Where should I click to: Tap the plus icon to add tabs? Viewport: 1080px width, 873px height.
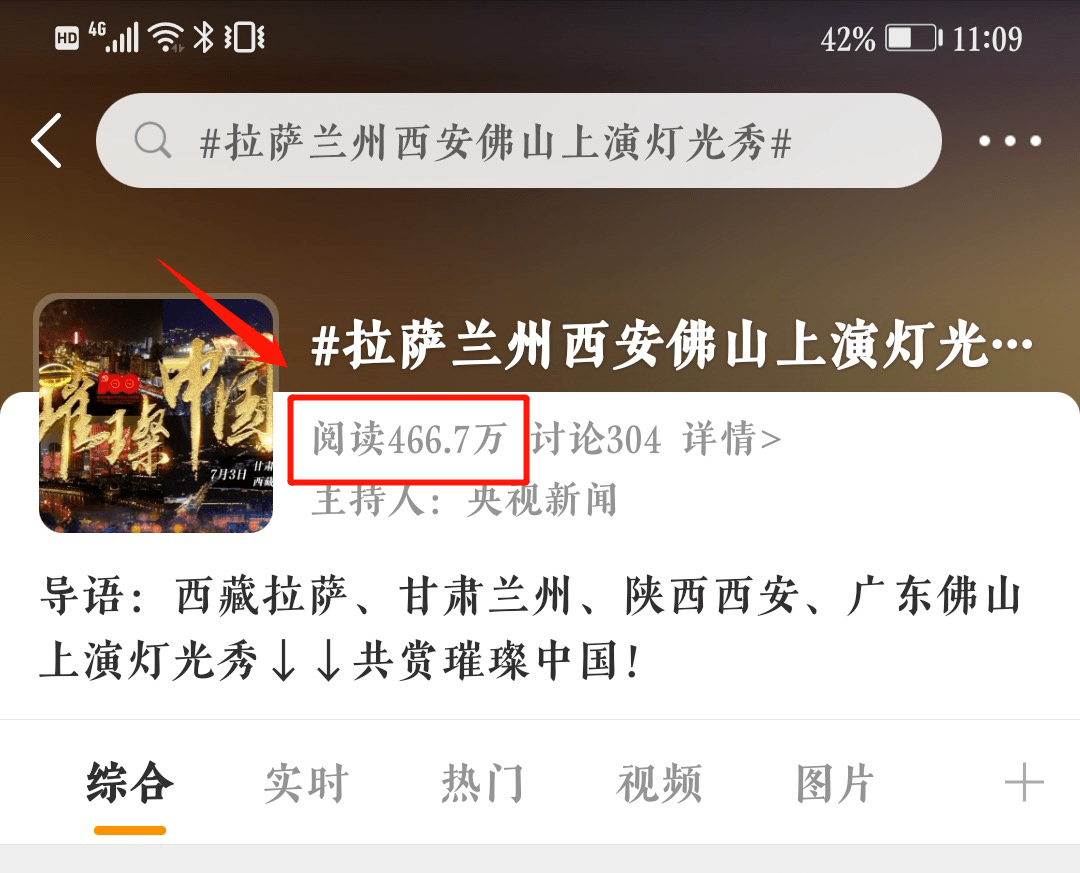point(1023,783)
